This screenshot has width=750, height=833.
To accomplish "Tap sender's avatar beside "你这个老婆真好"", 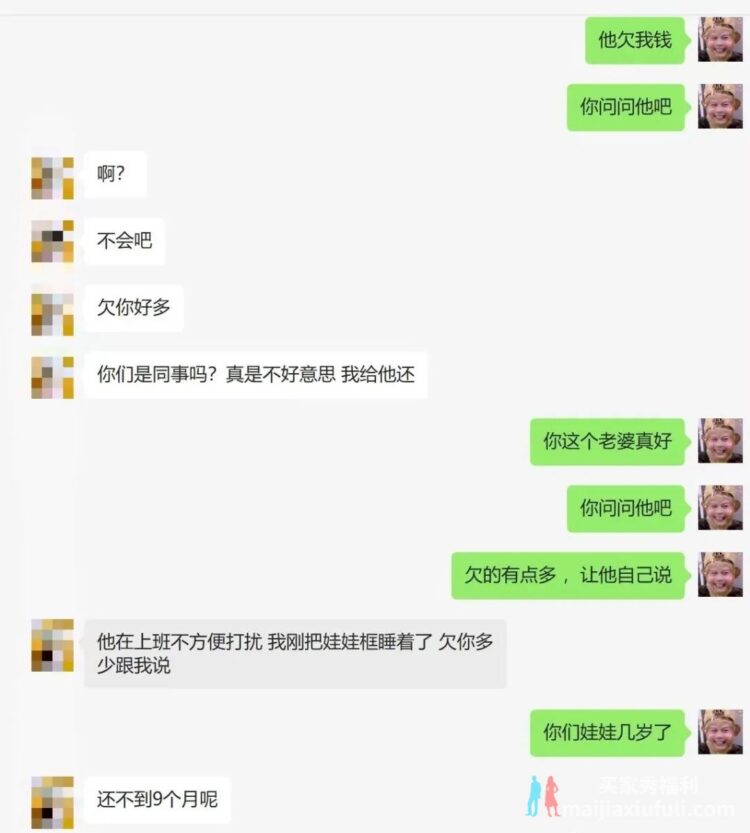I will tap(719, 441).
